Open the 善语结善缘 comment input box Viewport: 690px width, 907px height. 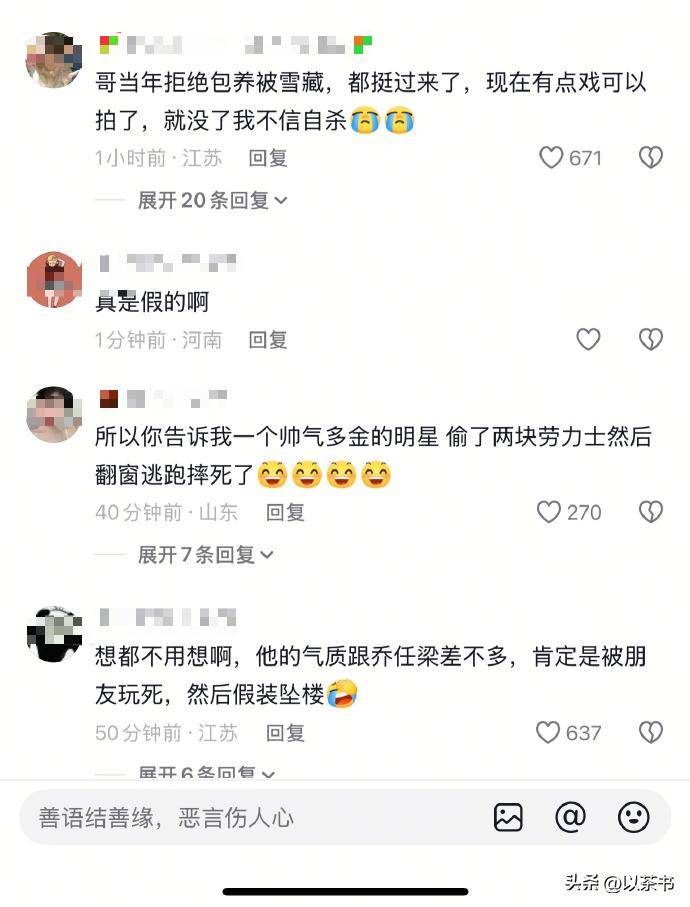(x=240, y=817)
